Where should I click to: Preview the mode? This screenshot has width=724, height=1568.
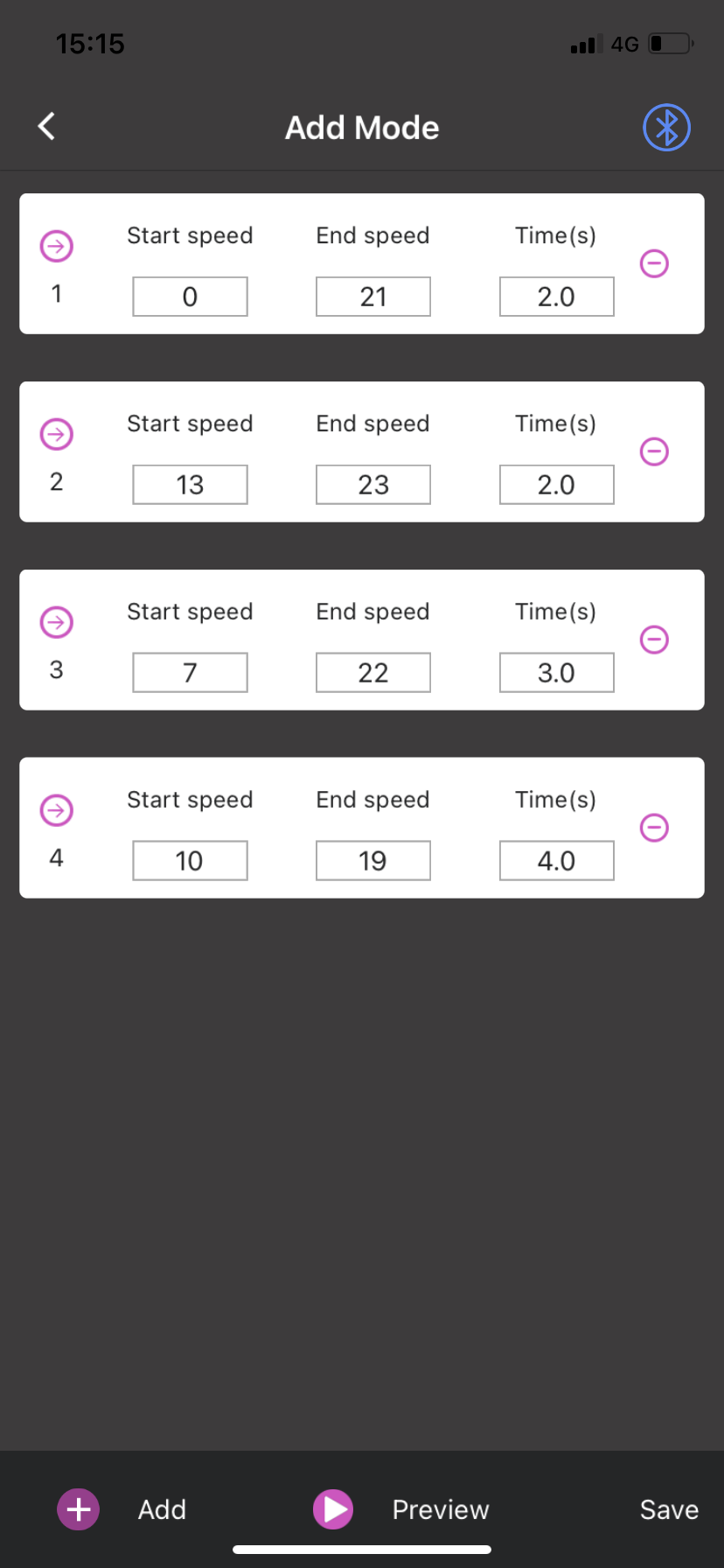tap(401, 1509)
